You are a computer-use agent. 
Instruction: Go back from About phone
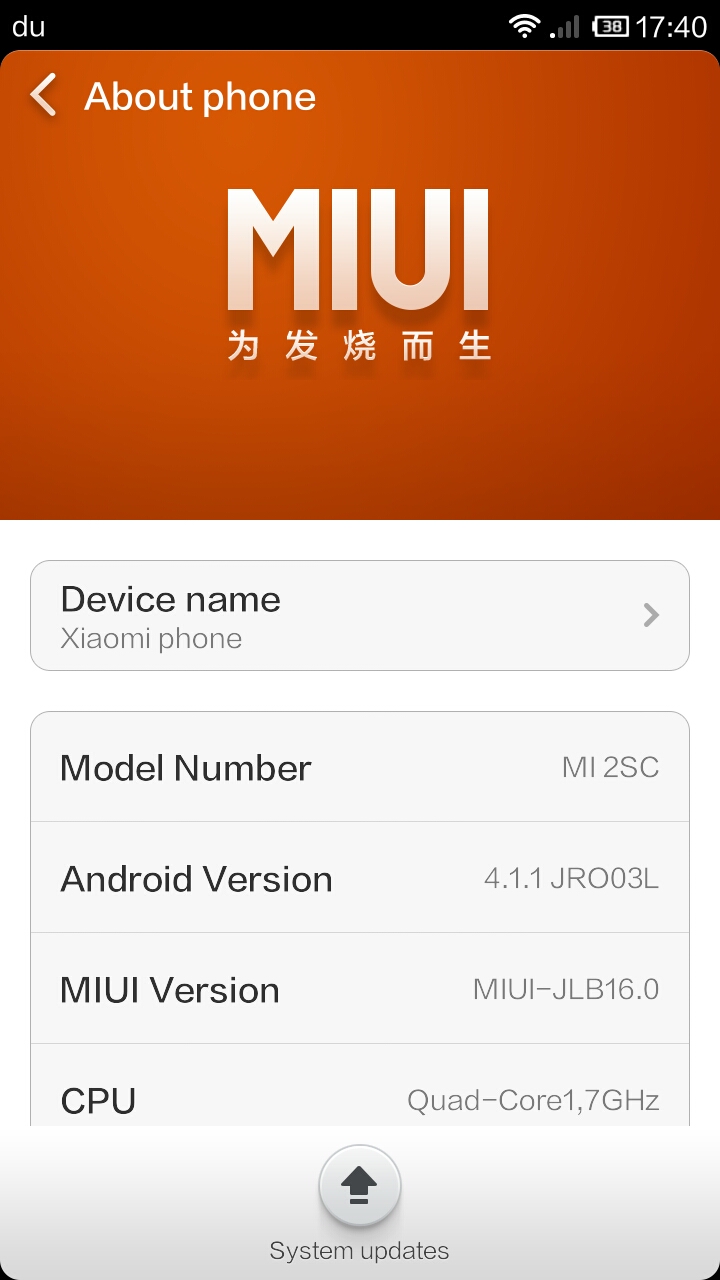coord(44,96)
